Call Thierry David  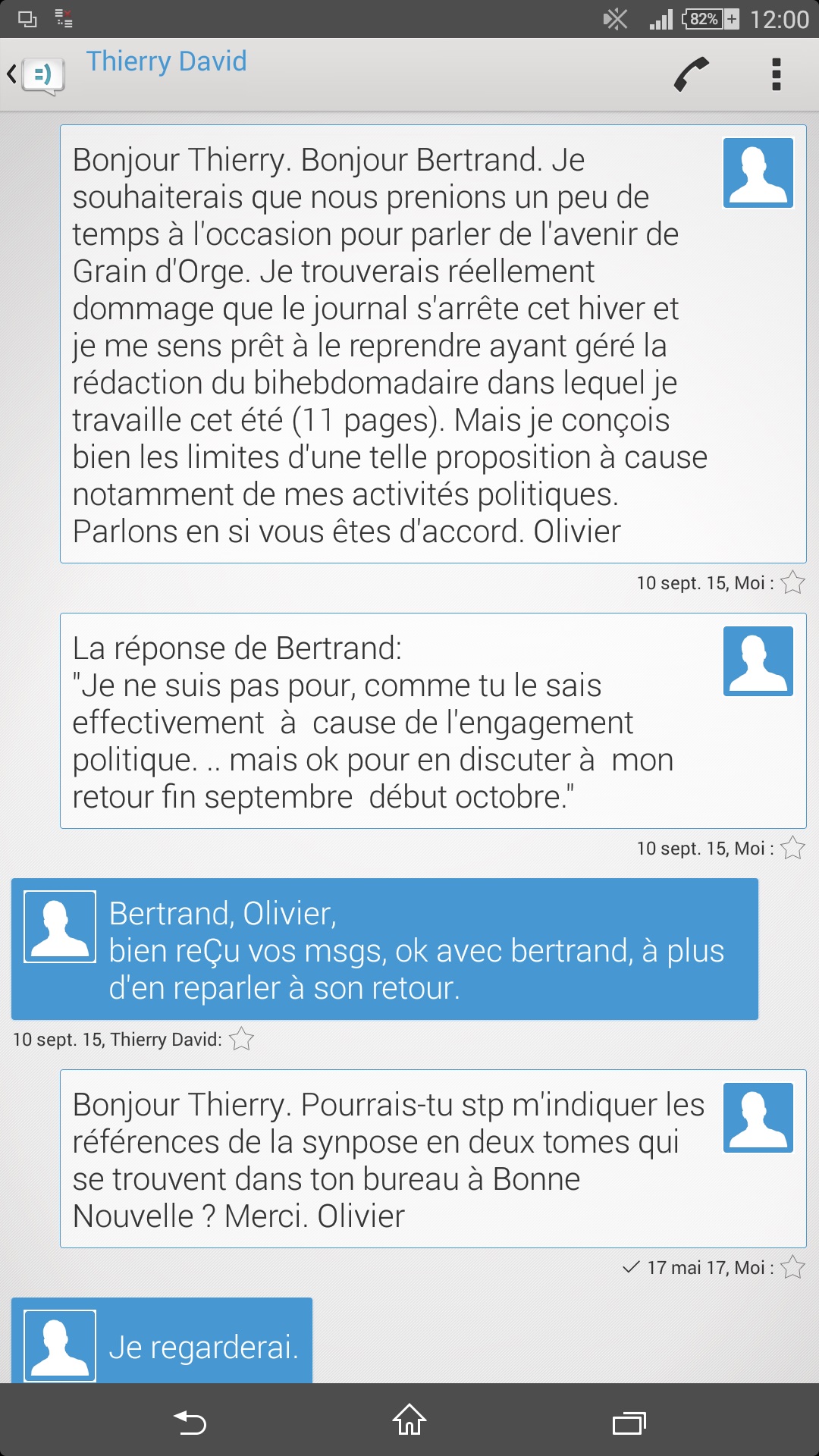point(691,74)
